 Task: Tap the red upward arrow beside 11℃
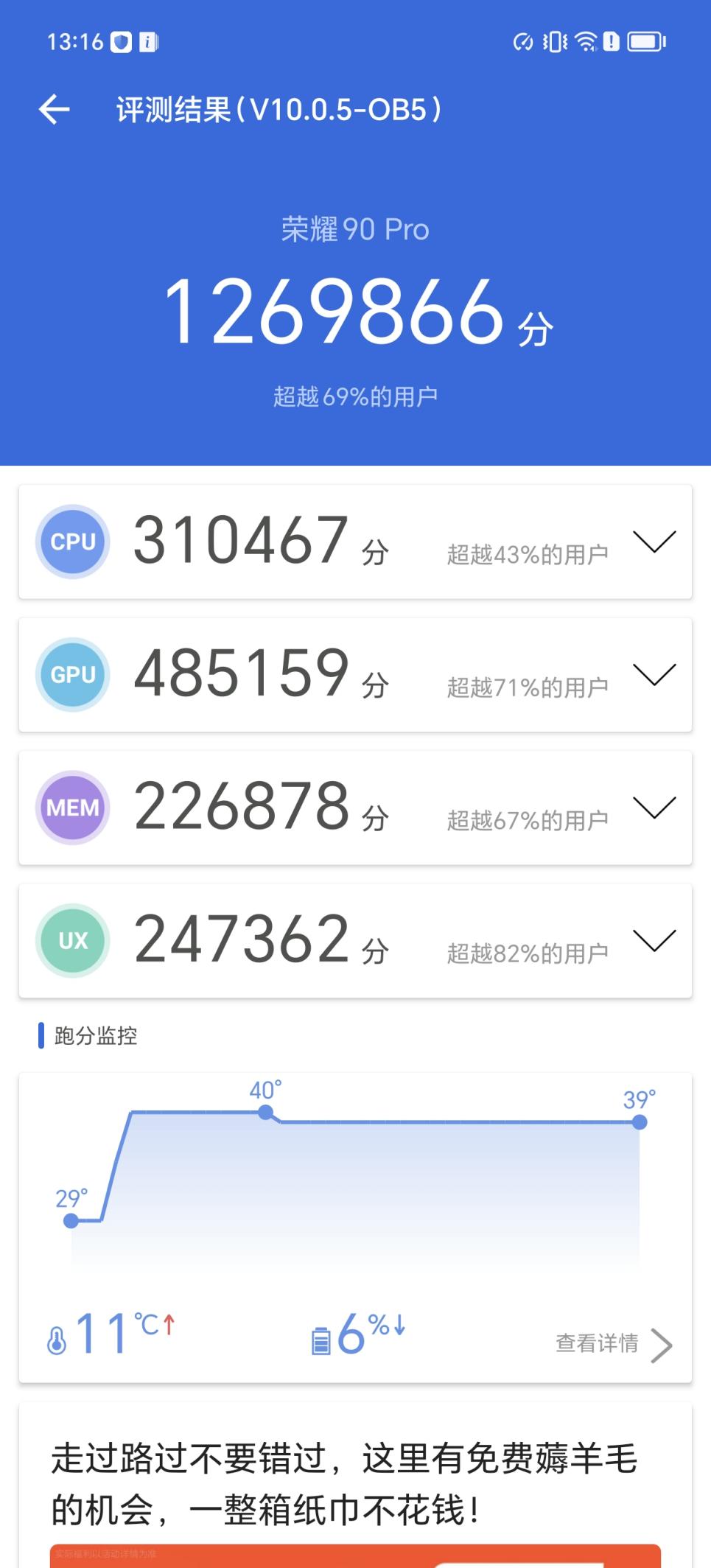click(168, 1326)
